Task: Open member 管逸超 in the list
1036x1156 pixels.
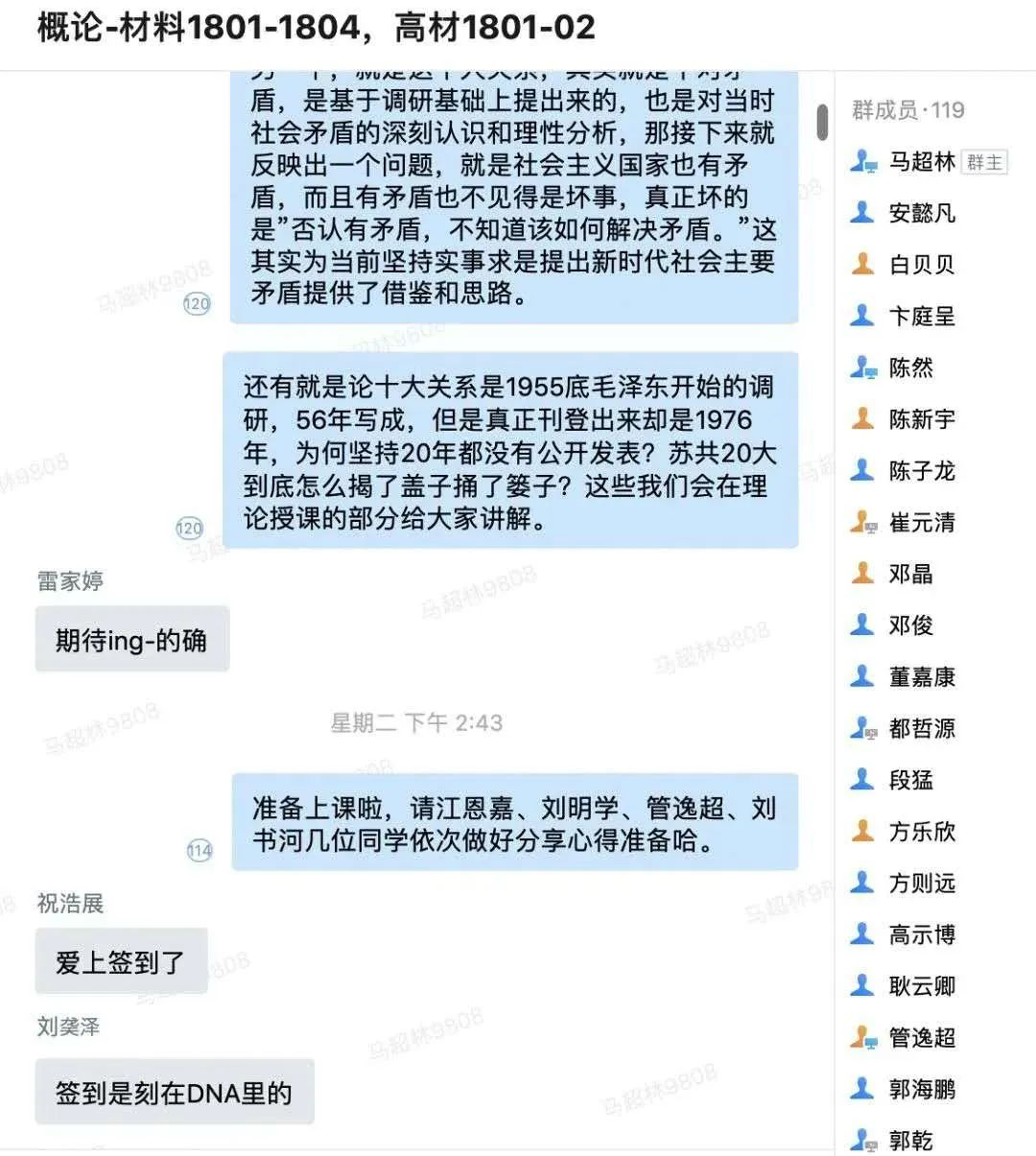Action: point(921,1038)
